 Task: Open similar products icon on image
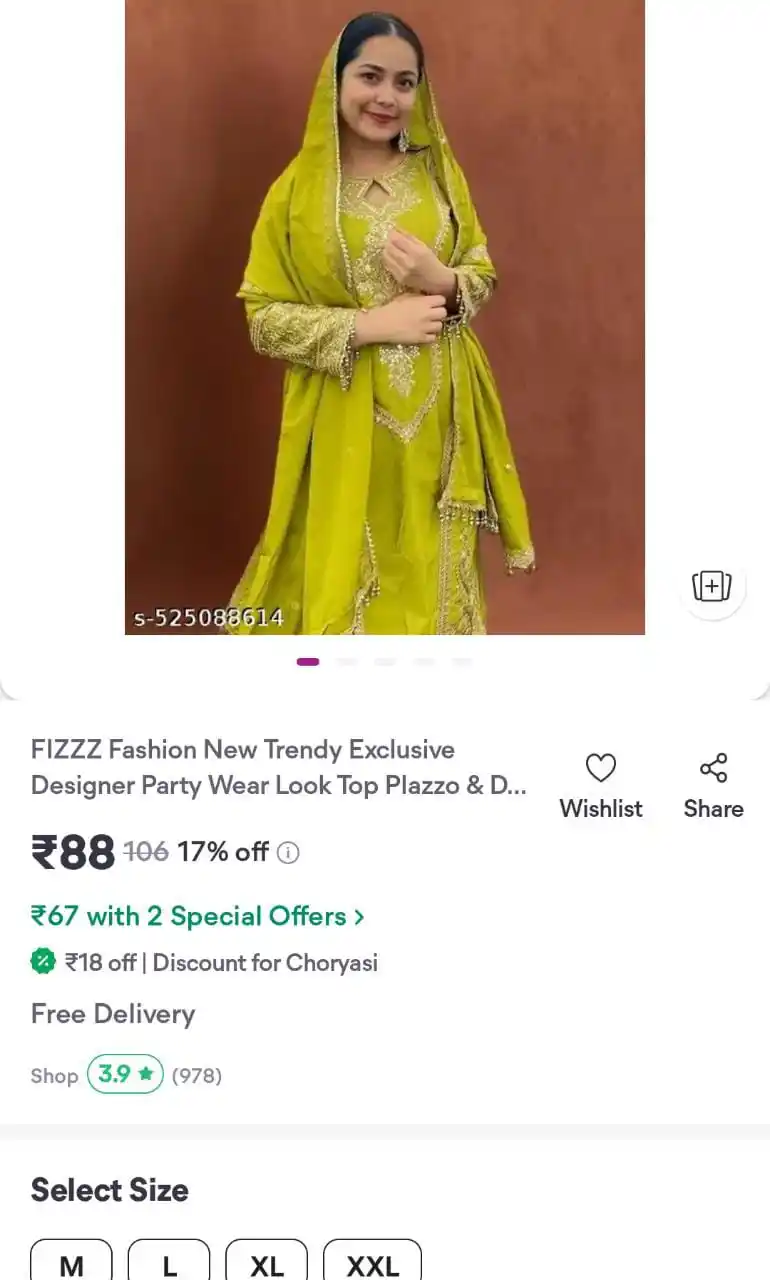pos(712,586)
